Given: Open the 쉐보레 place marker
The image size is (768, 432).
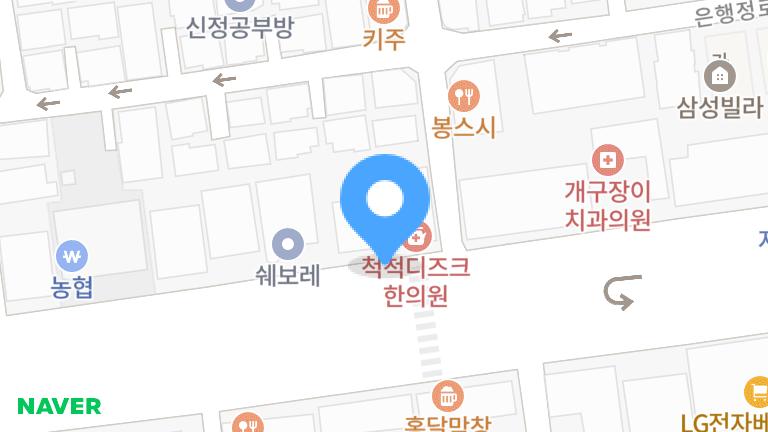Looking at the screenshot, I should (x=288, y=242).
